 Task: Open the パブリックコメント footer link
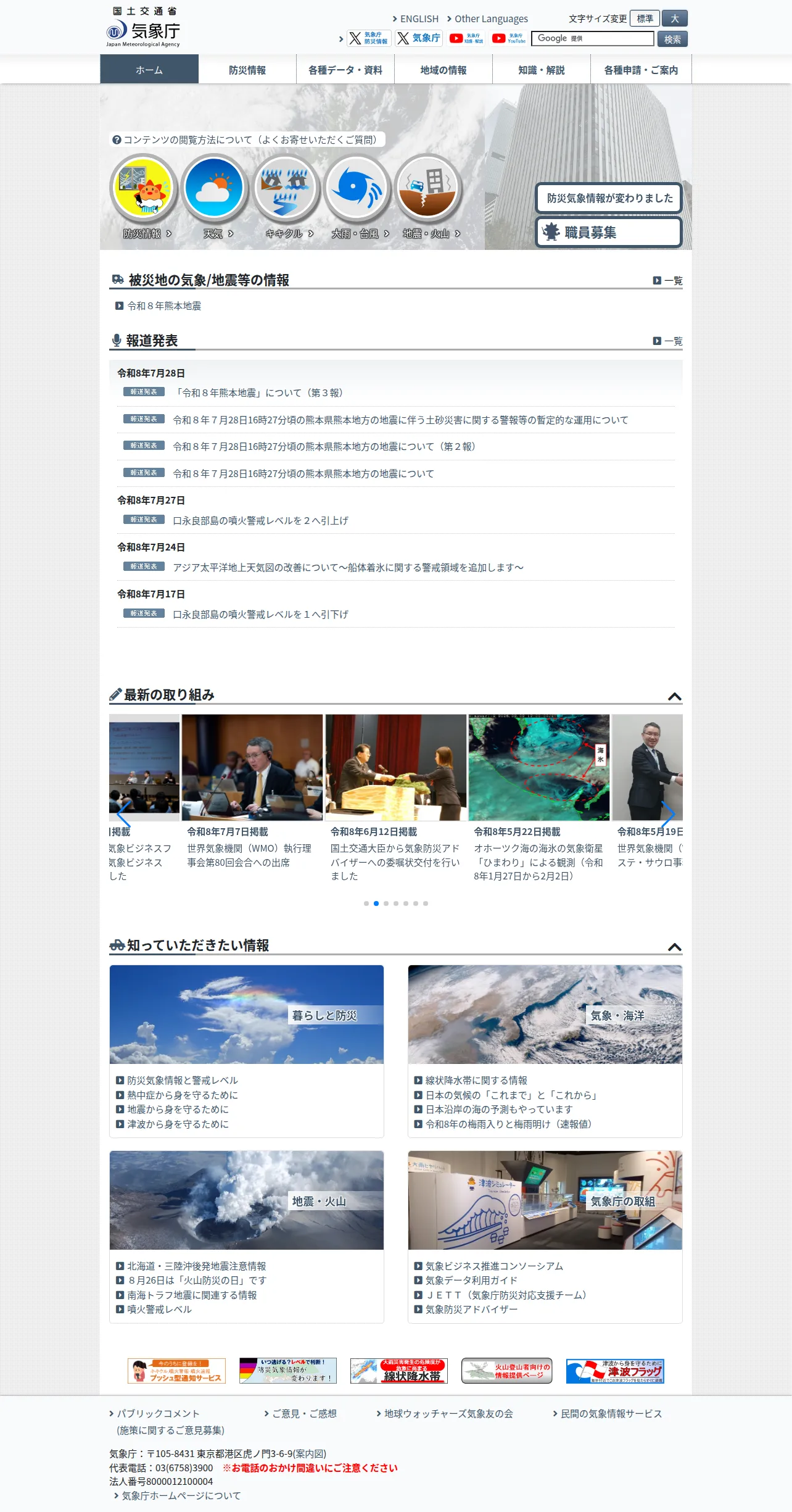click(158, 1413)
